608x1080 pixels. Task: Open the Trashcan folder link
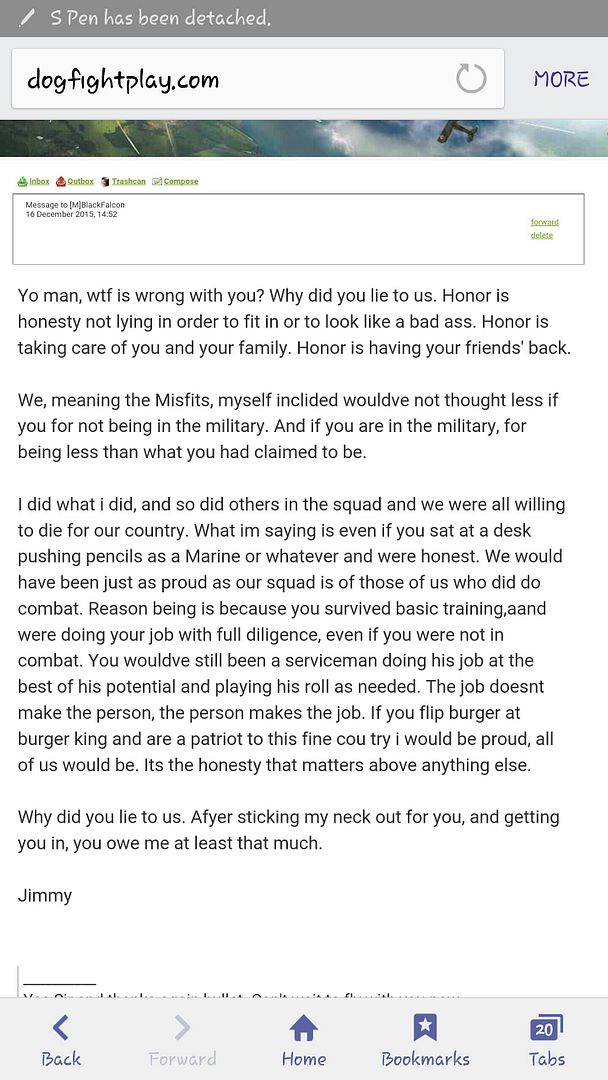click(x=128, y=182)
